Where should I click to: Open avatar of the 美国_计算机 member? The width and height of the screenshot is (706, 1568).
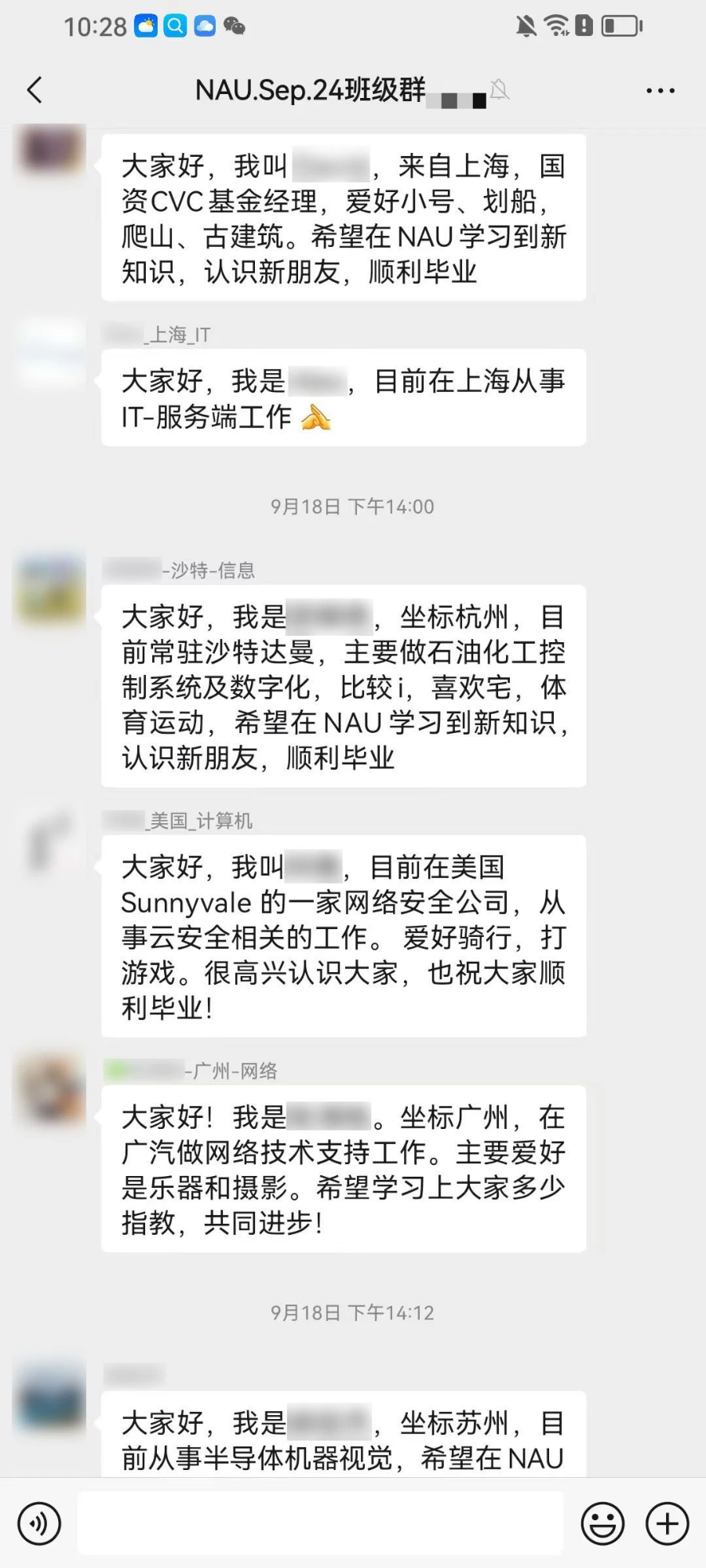52,840
